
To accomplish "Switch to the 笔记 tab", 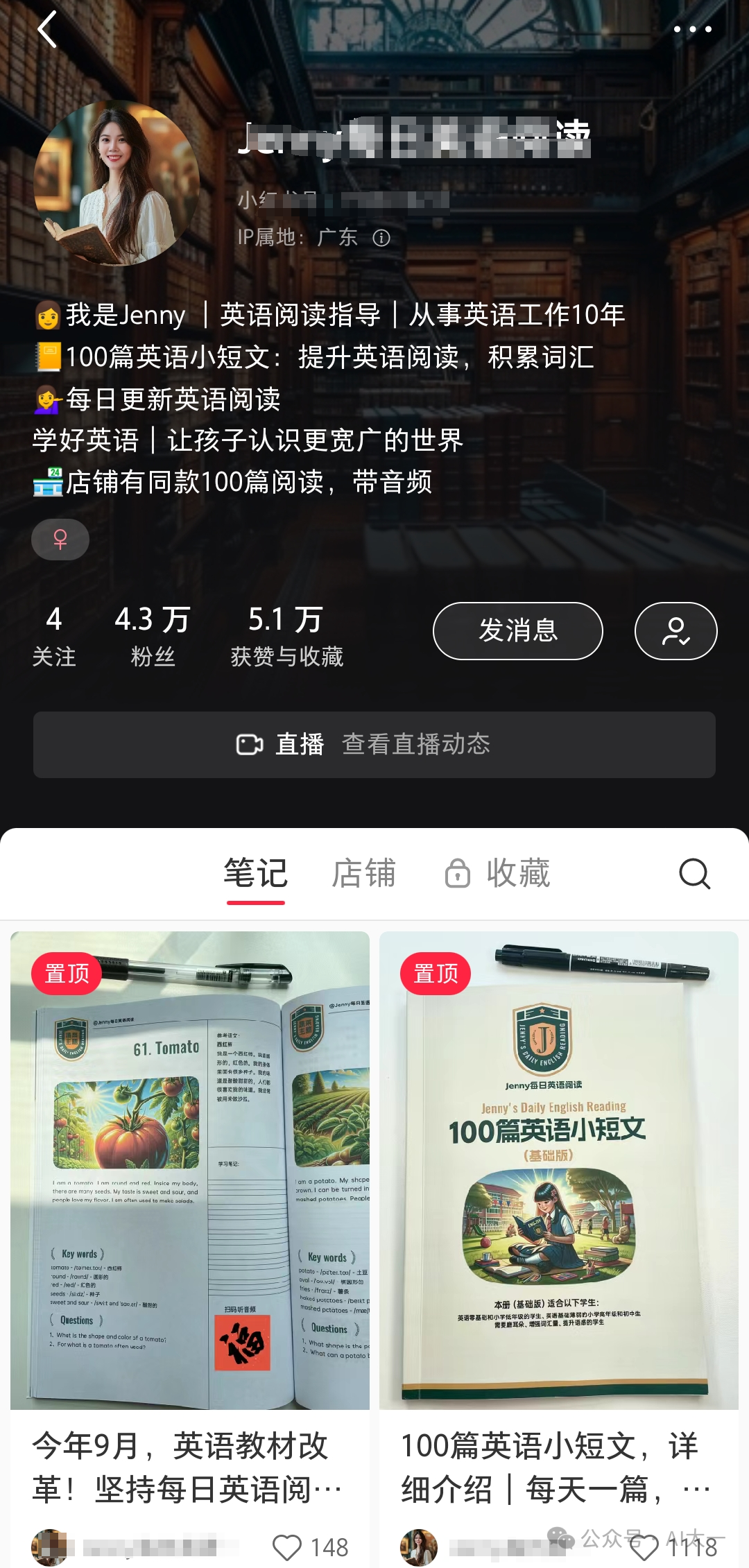I will coord(255,873).
